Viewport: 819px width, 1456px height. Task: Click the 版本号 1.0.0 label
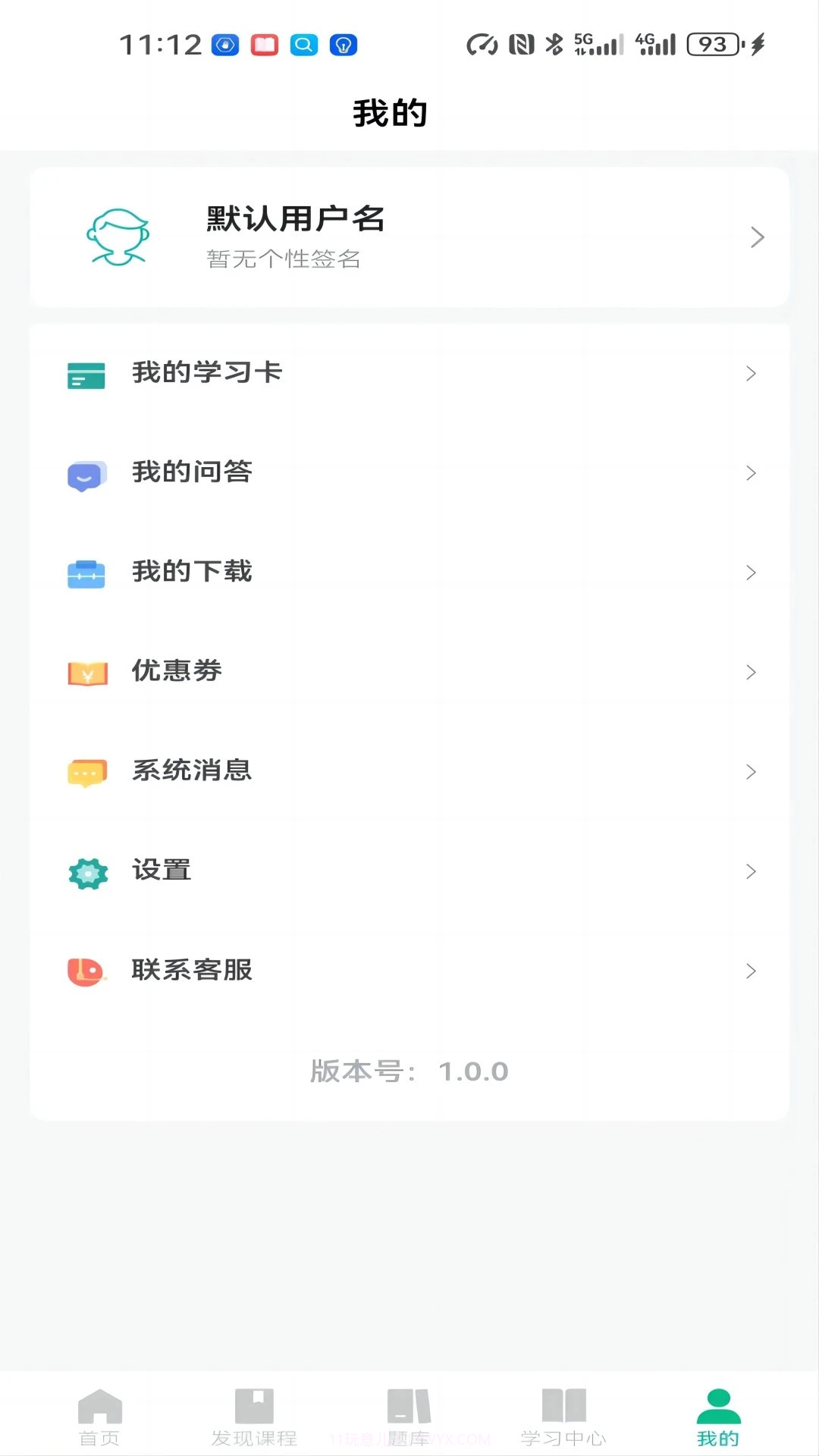[409, 1072]
